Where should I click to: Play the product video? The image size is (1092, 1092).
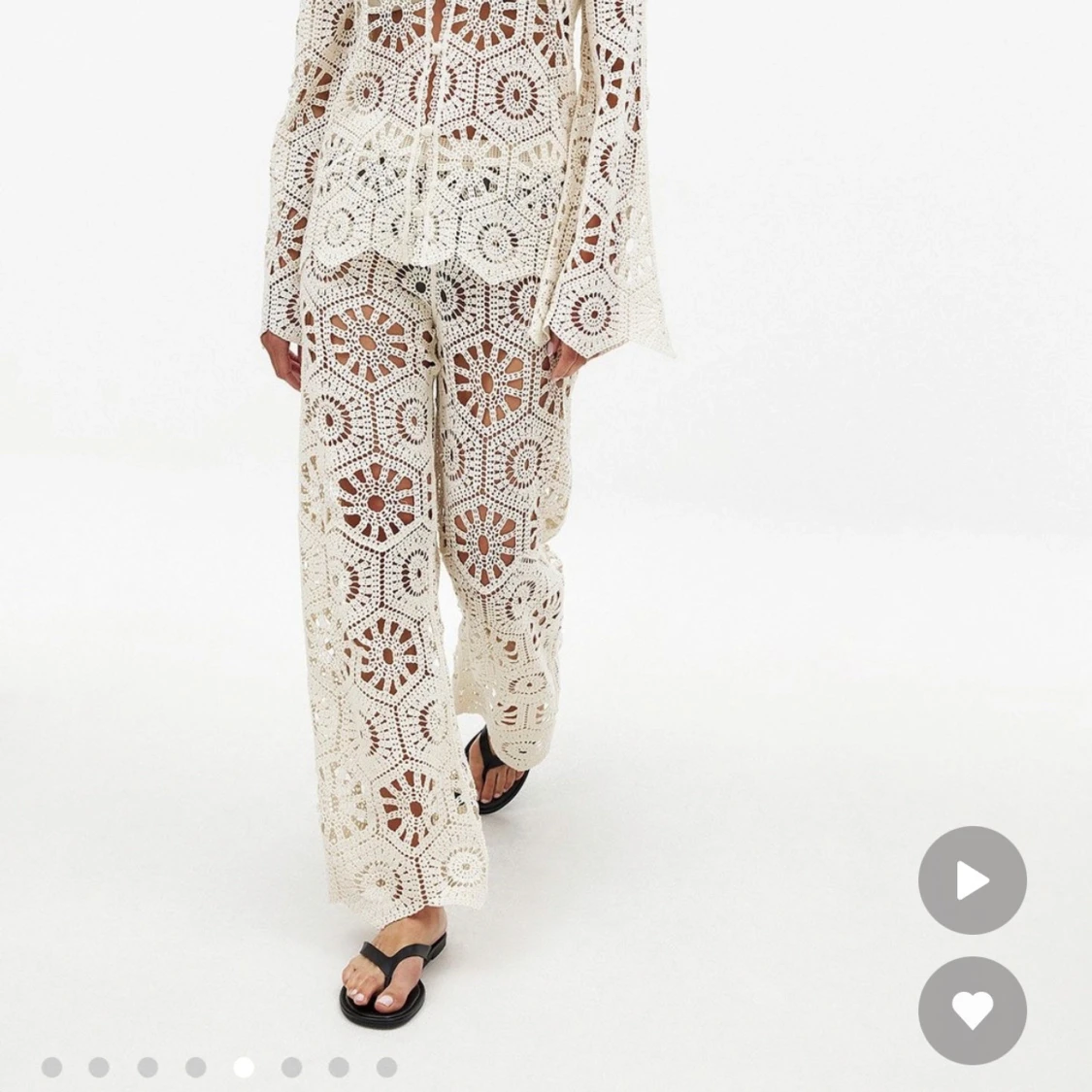click(972, 880)
